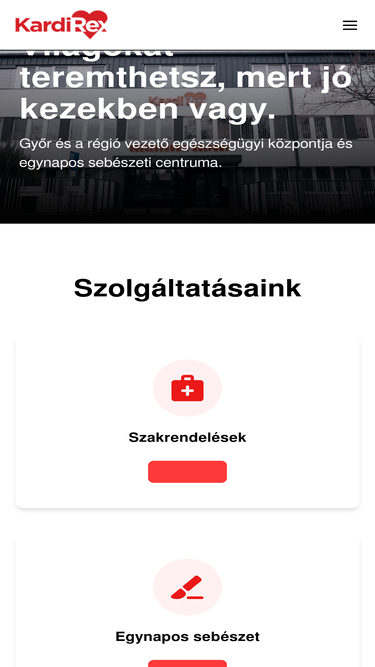Tap the KardiRex logo to go home
This screenshot has height=667, width=375.
(61, 25)
